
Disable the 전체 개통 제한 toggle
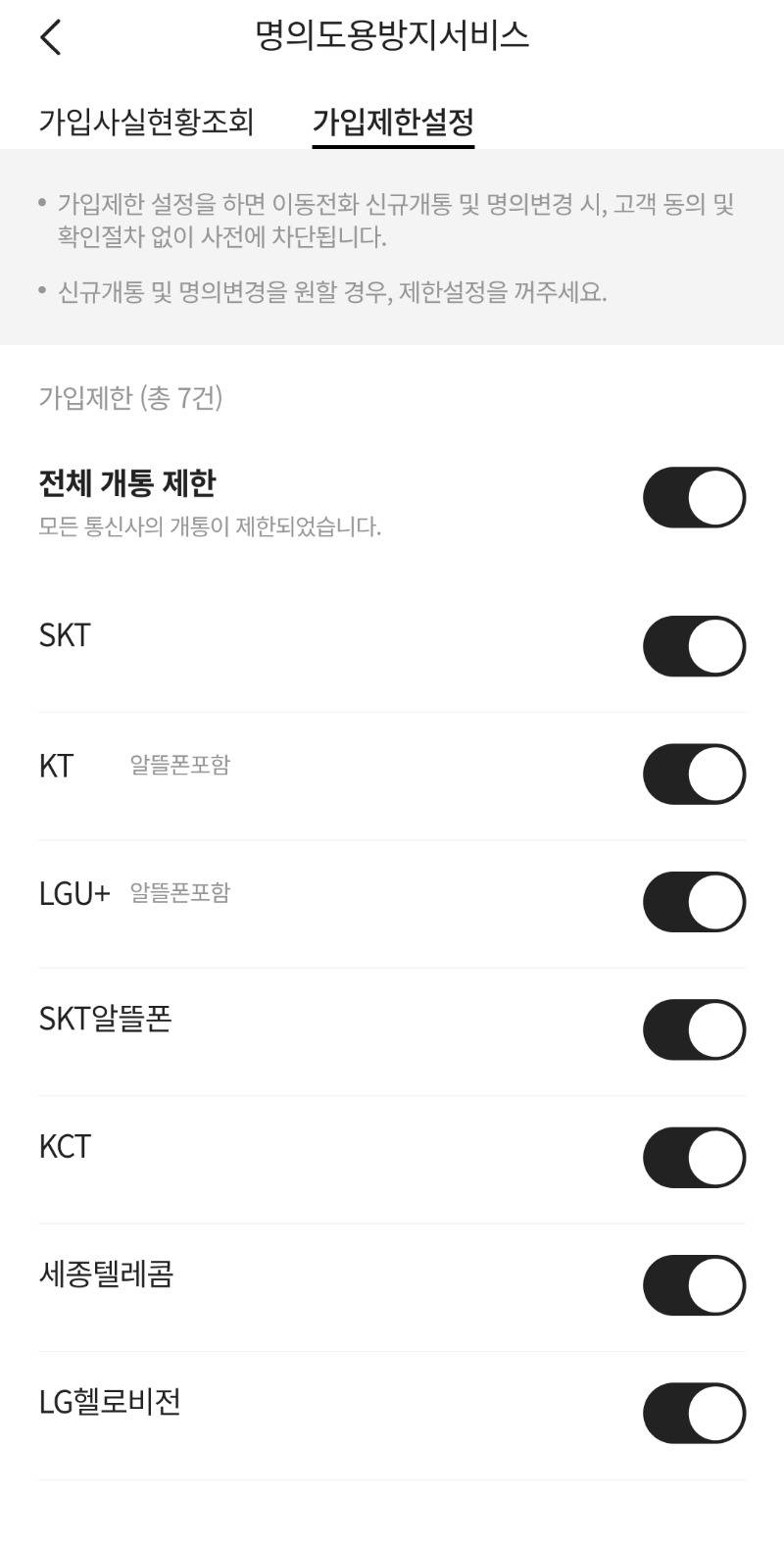point(694,497)
